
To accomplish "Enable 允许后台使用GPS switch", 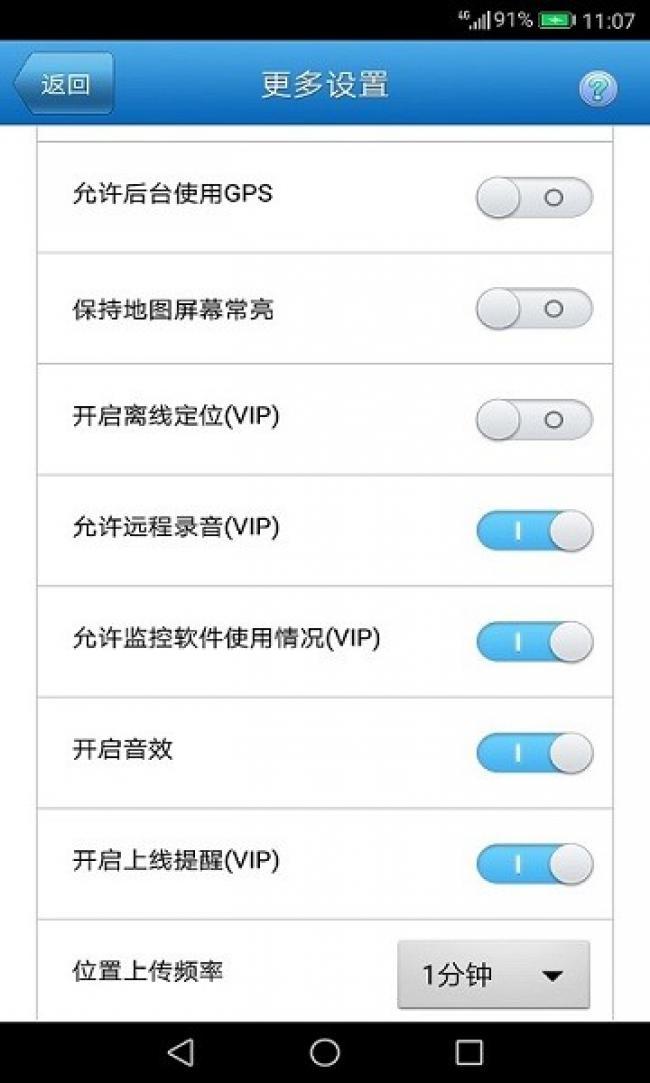I will pyautogui.click(x=534, y=198).
